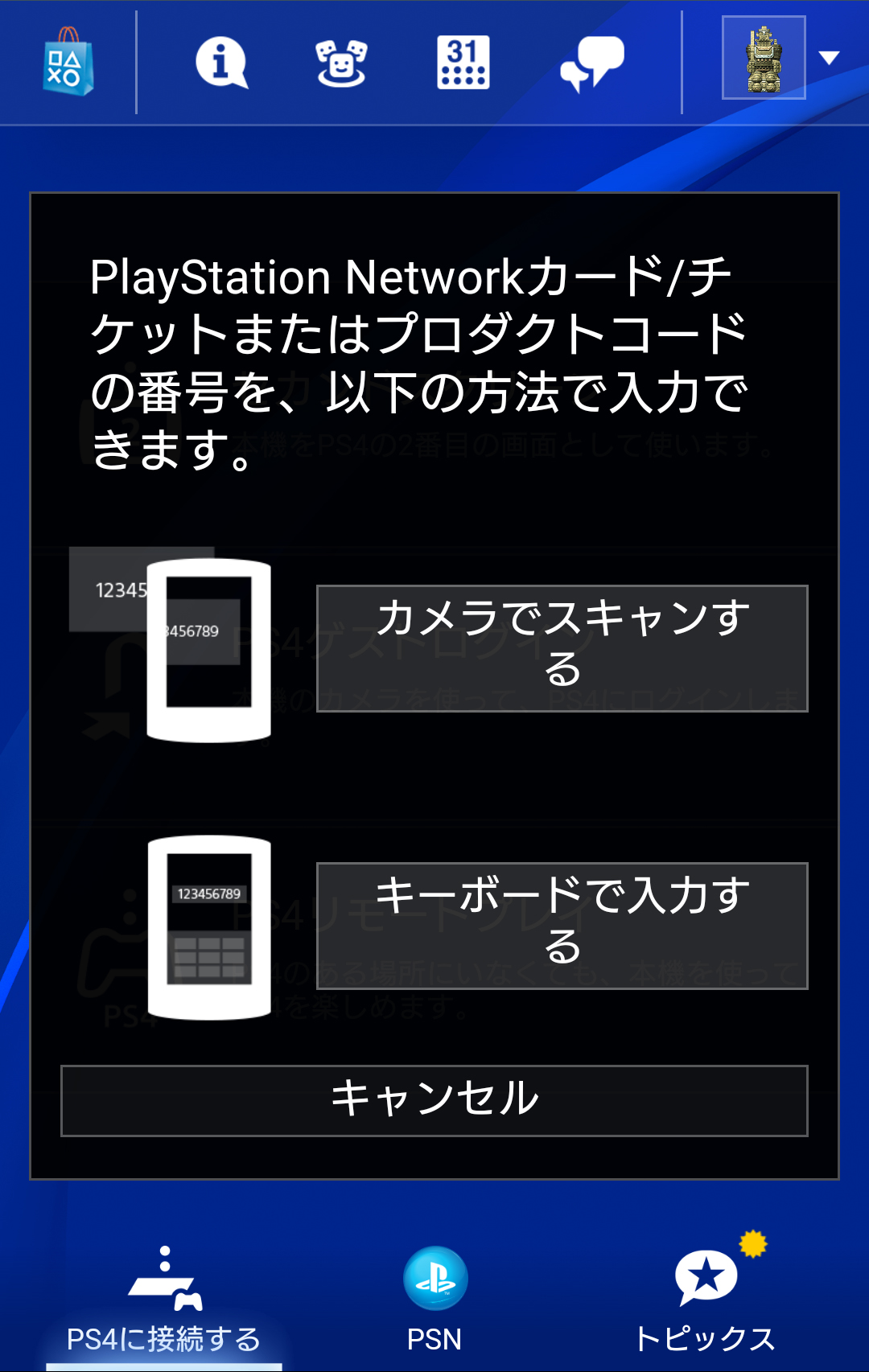Image resolution: width=869 pixels, height=1372 pixels.
Task: Open the PlayStation Store bag icon
Action: (68, 62)
